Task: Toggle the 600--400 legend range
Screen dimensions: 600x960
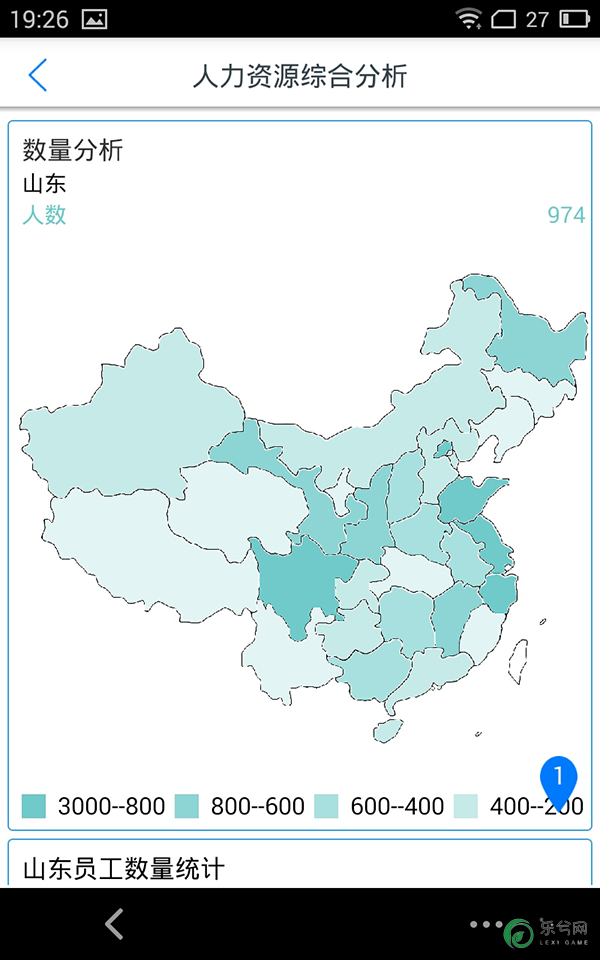Action: tap(379, 806)
